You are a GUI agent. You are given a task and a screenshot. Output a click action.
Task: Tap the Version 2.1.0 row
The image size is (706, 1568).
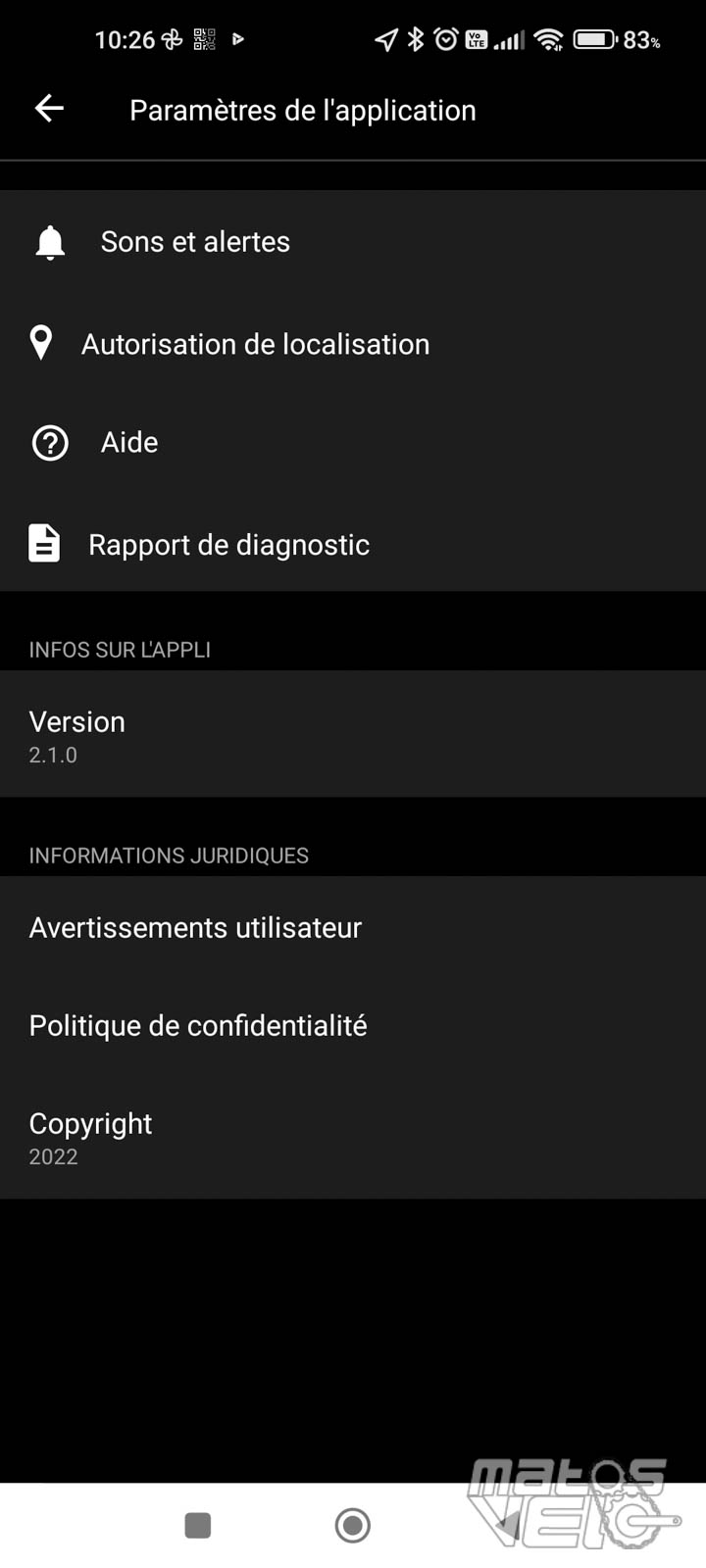(x=353, y=734)
